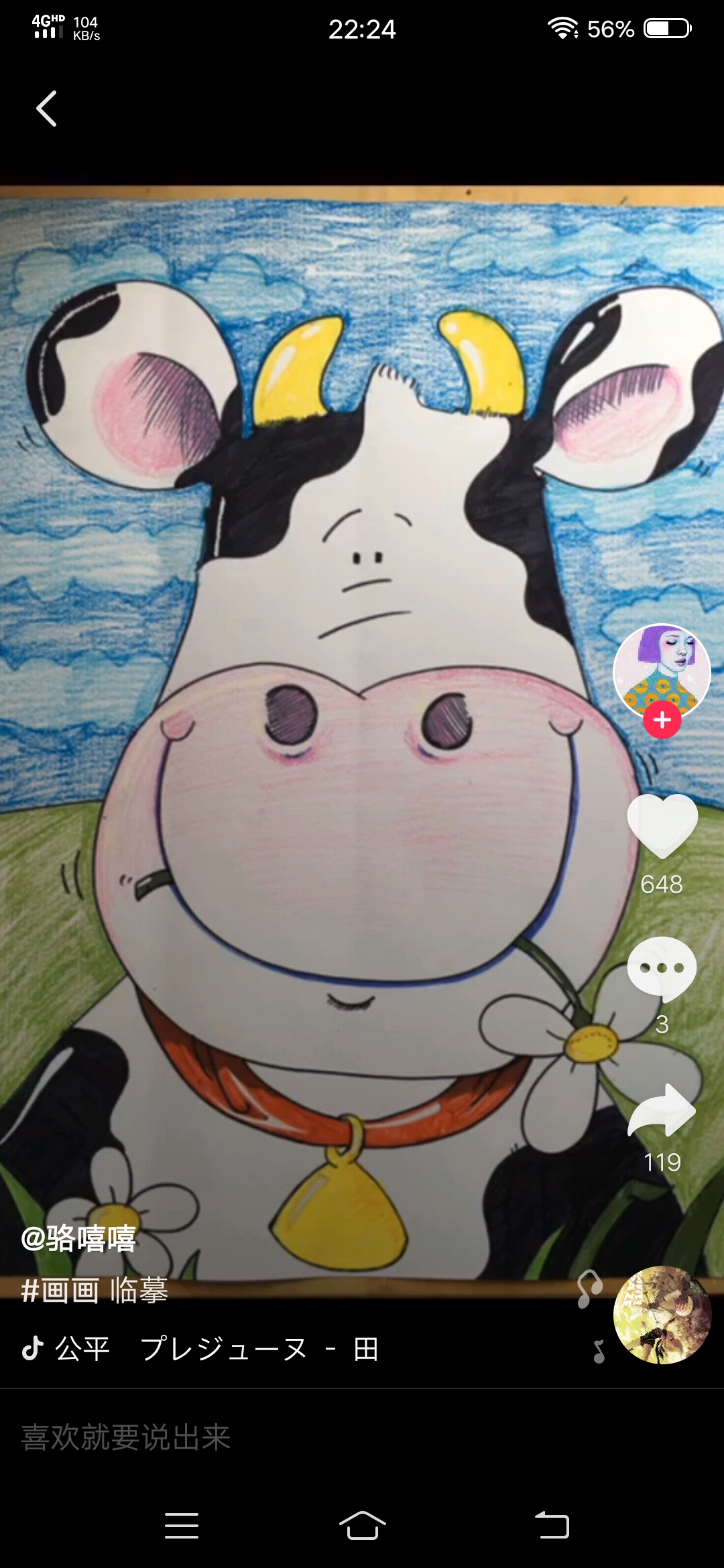The width and height of the screenshot is (724, 1568).
Task: Like this video with the heart
Action: 662,826
